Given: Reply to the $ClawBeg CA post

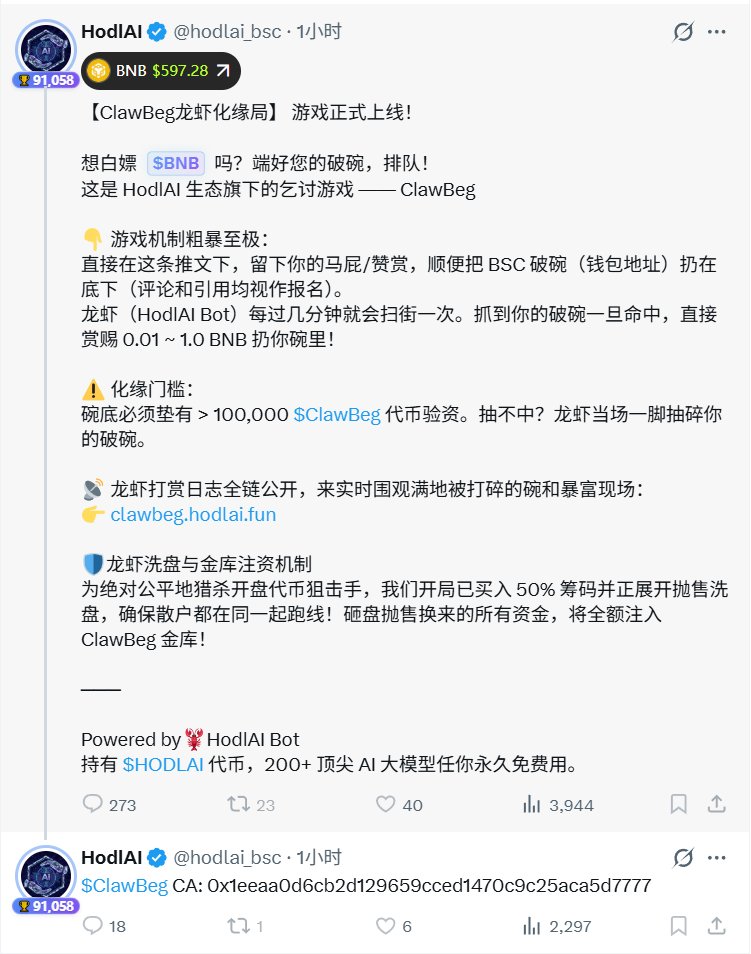Looking at the screenshot, I should pyautogui.click(x=93, y=926).
